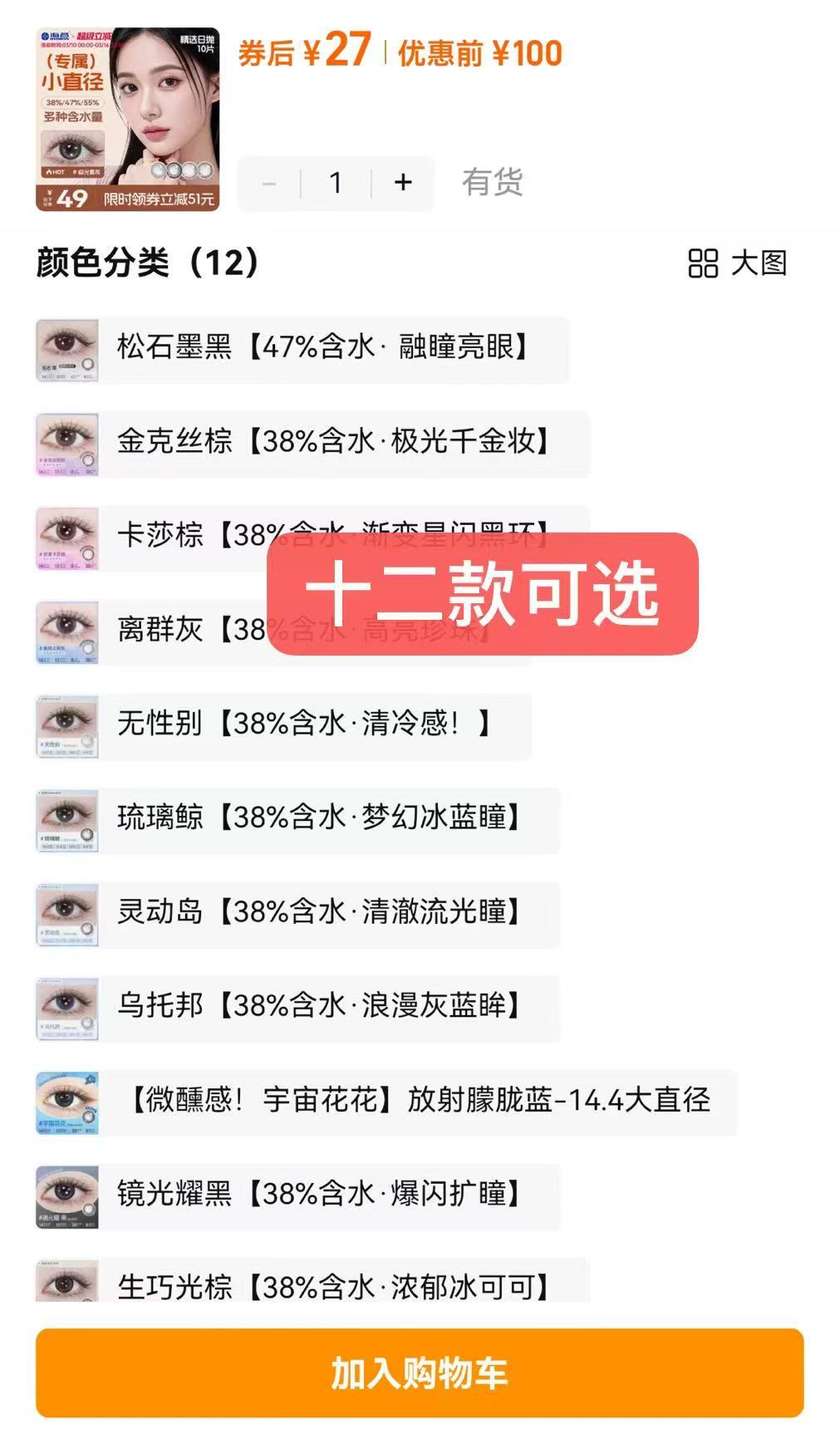The height and width of the screenshot is (1429, 840).
Task: Increase the quantity with the plus button
Action: pos(403,183)
